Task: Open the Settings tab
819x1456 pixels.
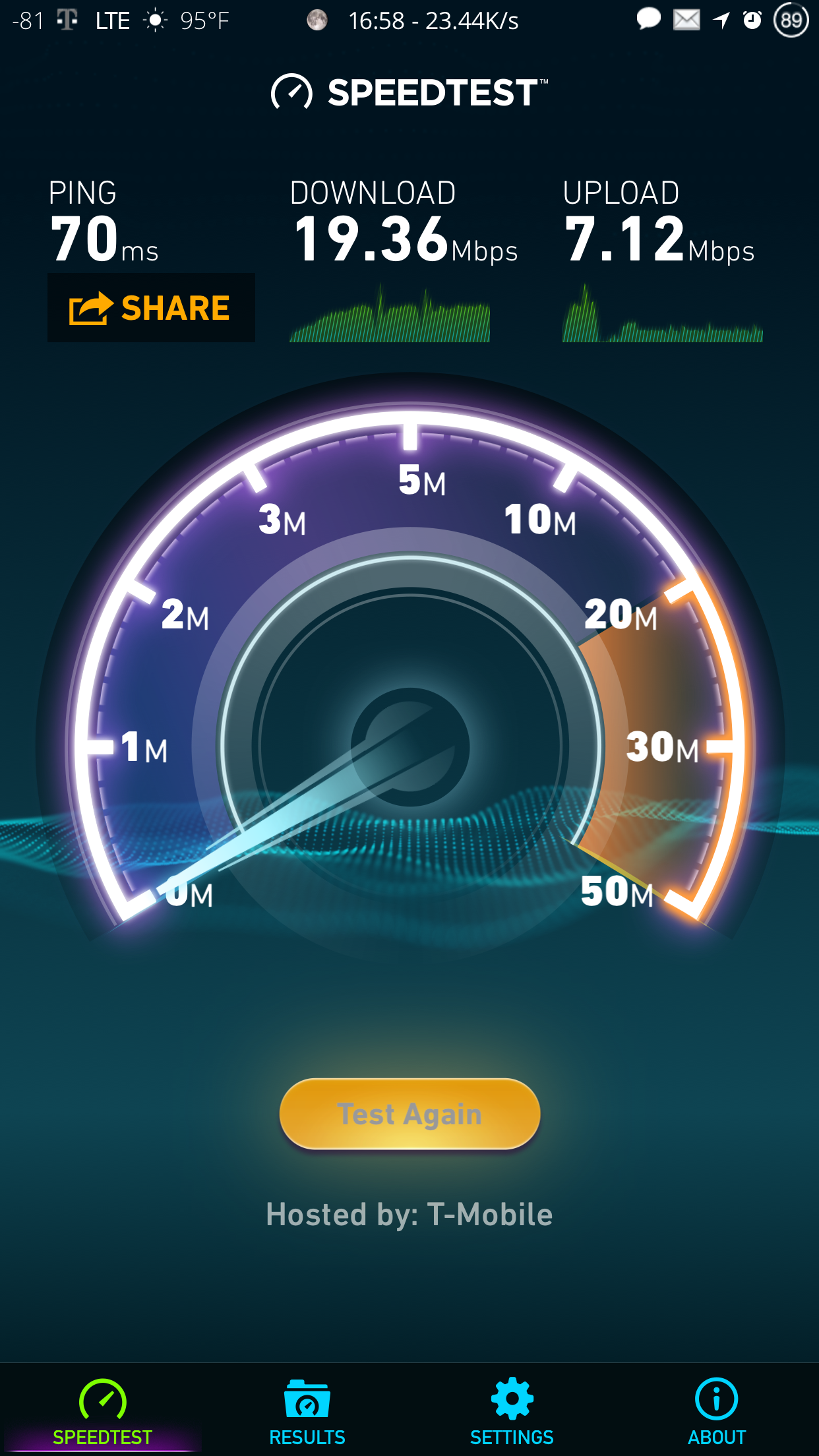Action: point(512,1410)
